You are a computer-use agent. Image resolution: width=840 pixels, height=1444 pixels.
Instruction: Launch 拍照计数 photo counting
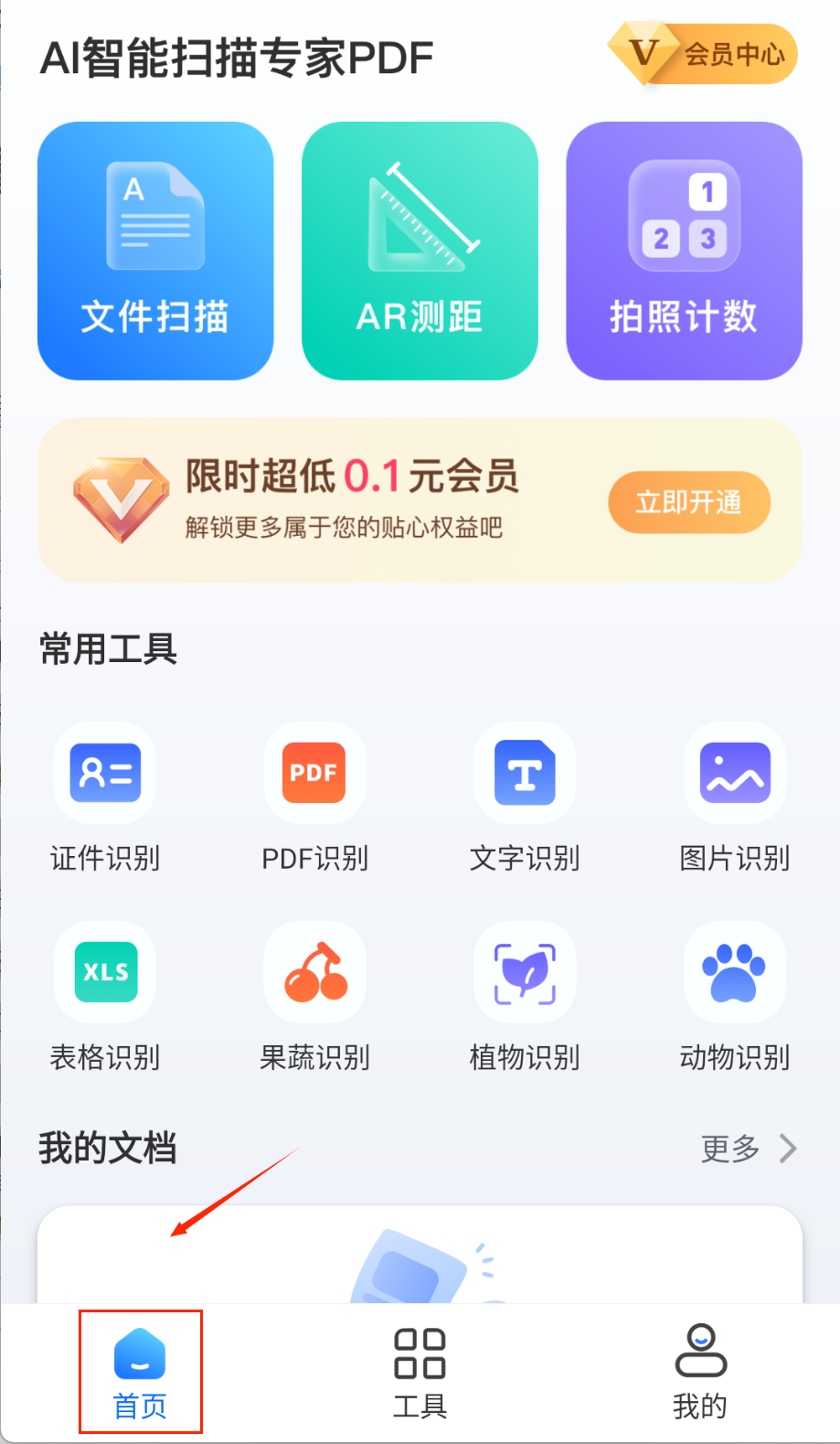point(684,251)
